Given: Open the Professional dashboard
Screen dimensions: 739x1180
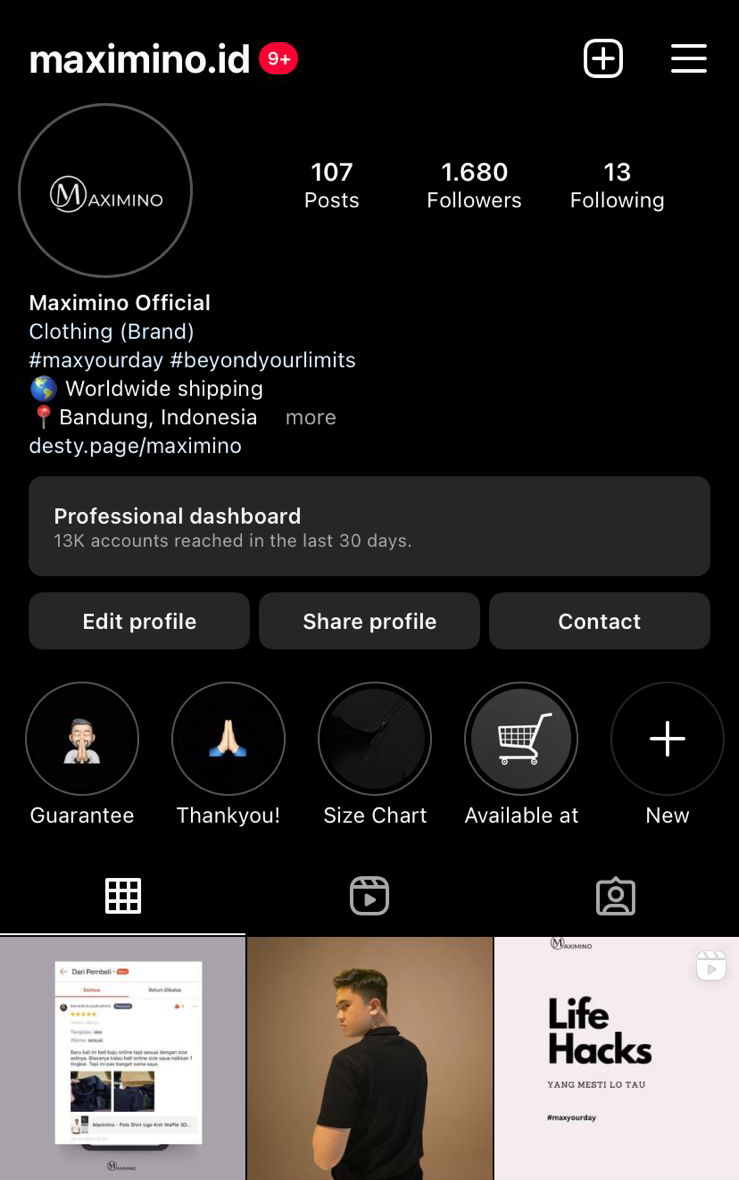Looking at the screenshot, I should (x=369, y=526).
